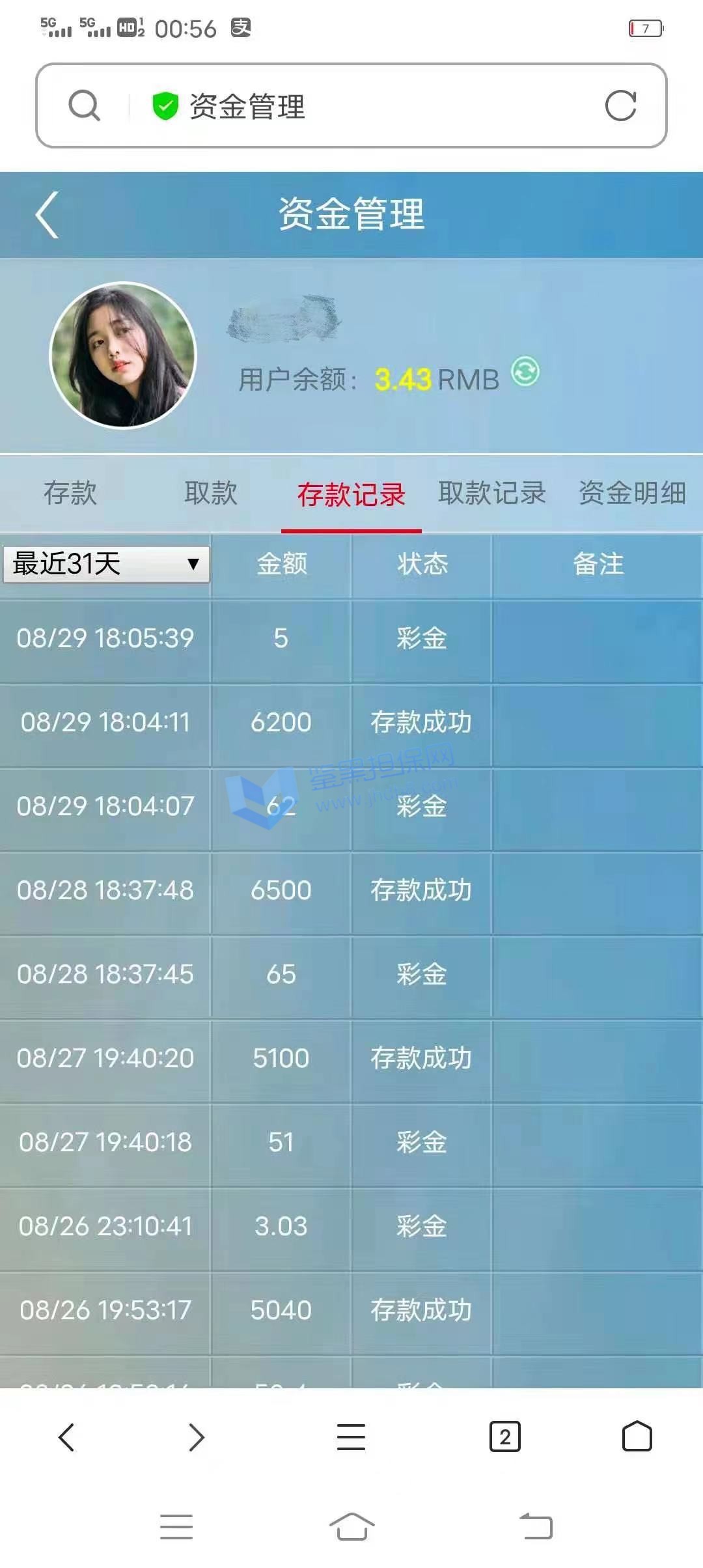Reload the page with the refresh icon
703x1568 pixels.
(x=620, y=105)
